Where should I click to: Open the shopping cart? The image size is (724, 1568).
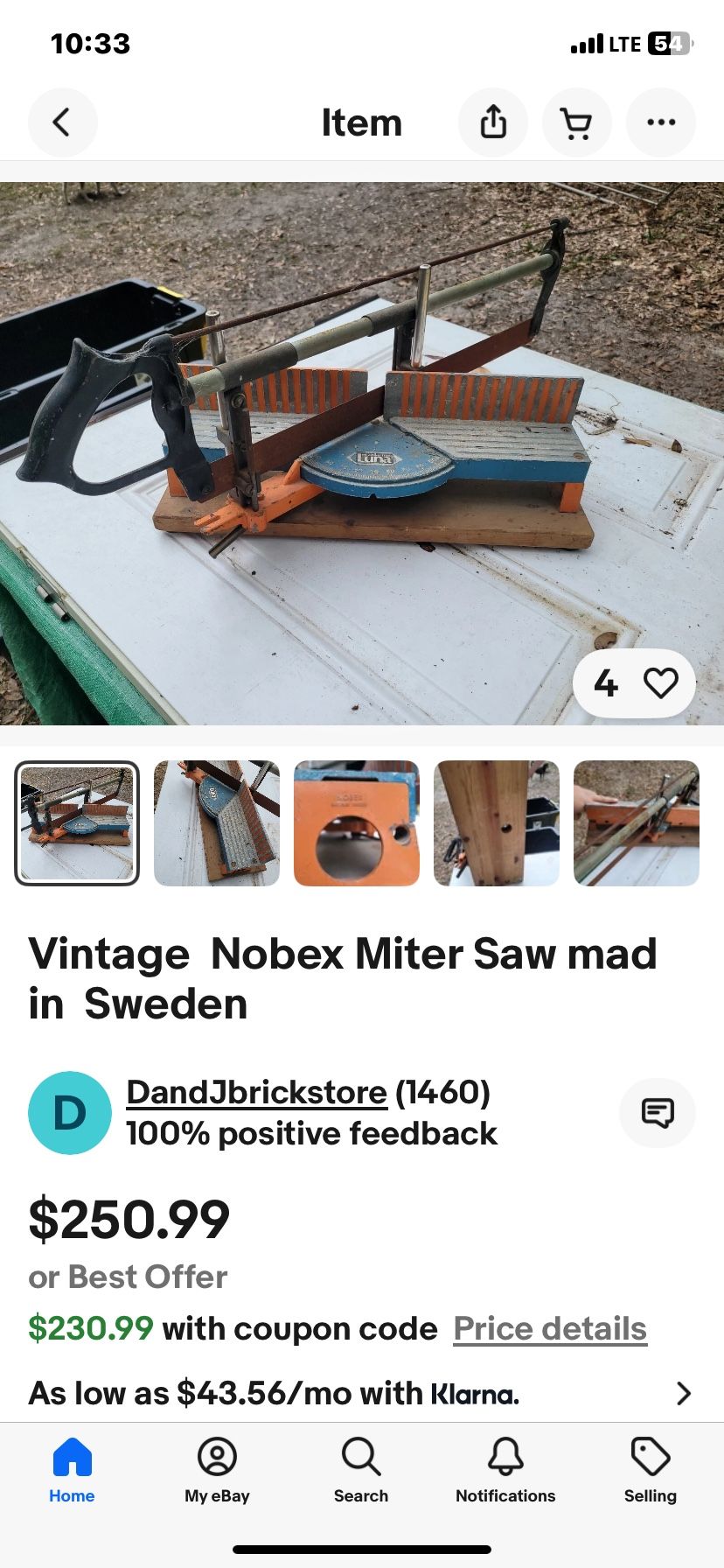(577, 122)
